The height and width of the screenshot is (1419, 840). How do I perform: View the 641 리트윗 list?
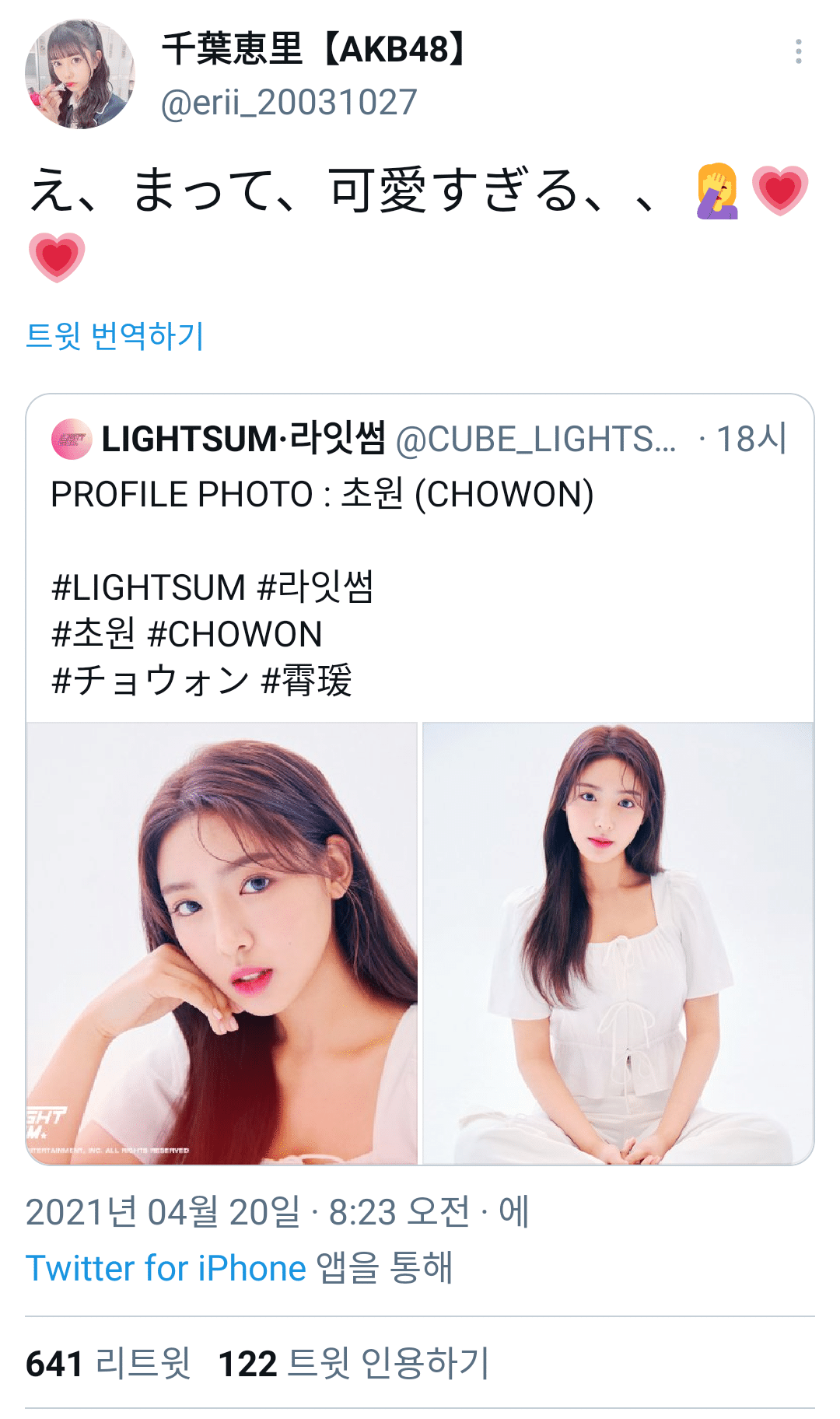coord(108,1363)
